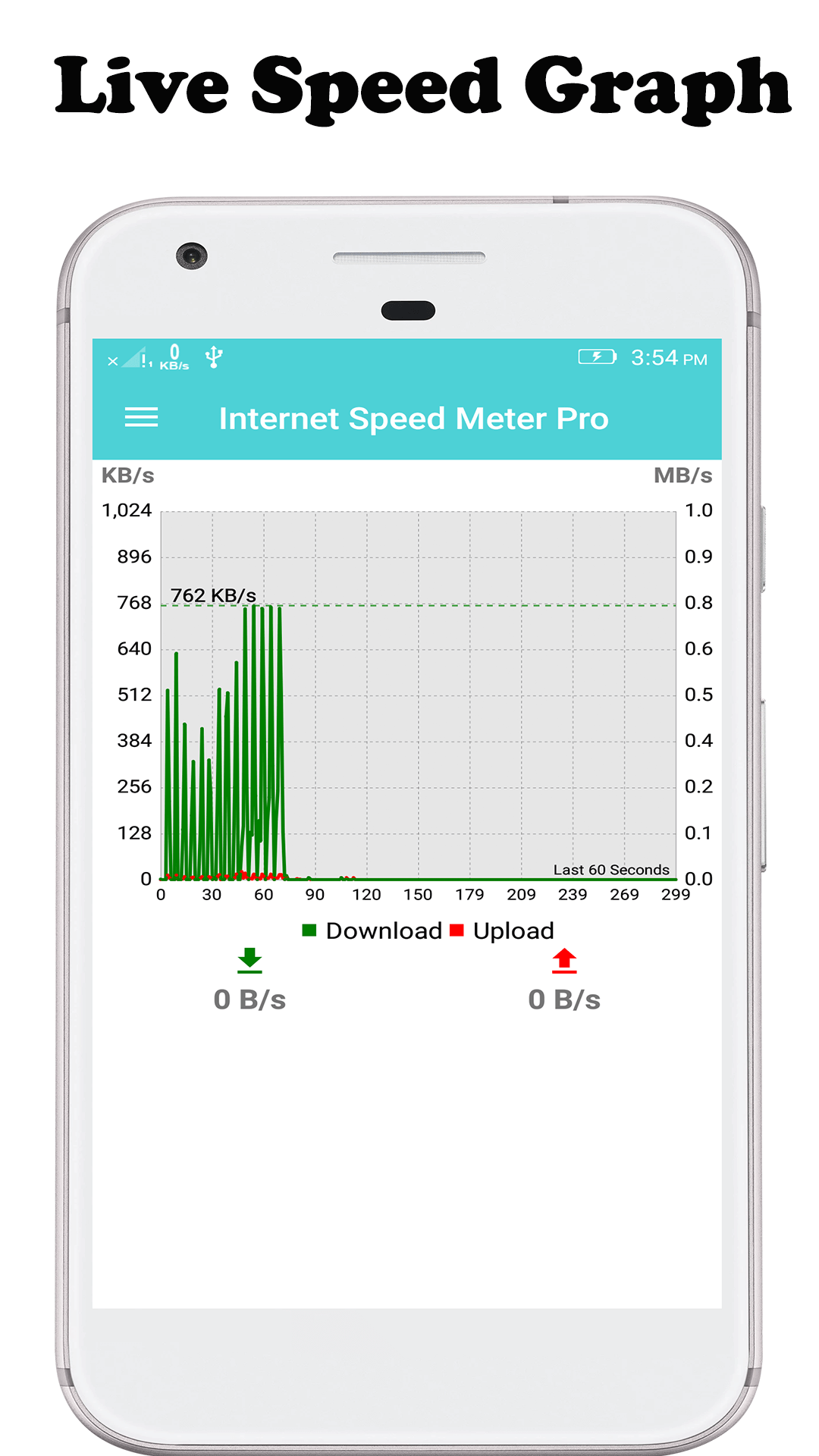Tap the charging battery icon
The height and width of the screenshot is (1456, 819).
596,355
